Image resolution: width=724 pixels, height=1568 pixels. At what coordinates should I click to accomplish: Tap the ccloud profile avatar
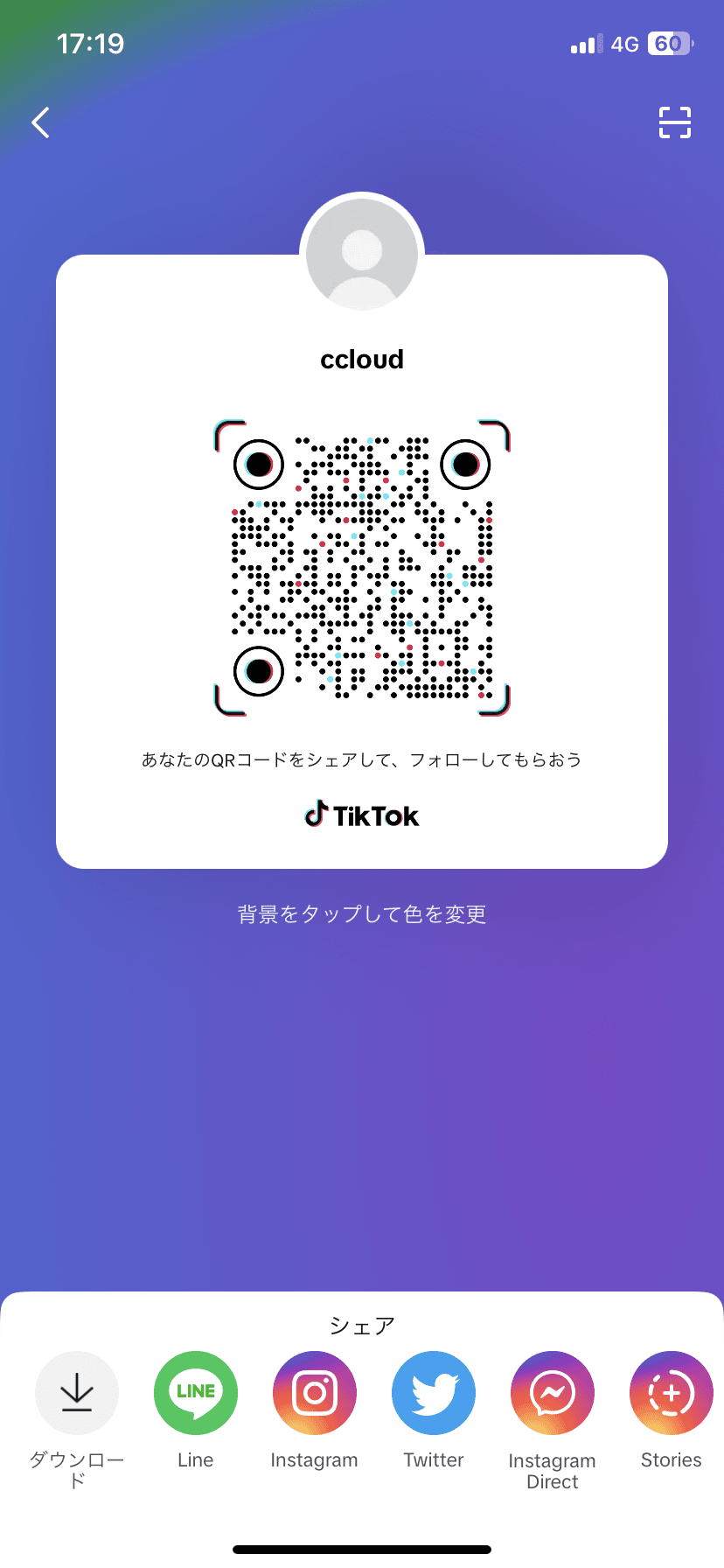[361, 253]
